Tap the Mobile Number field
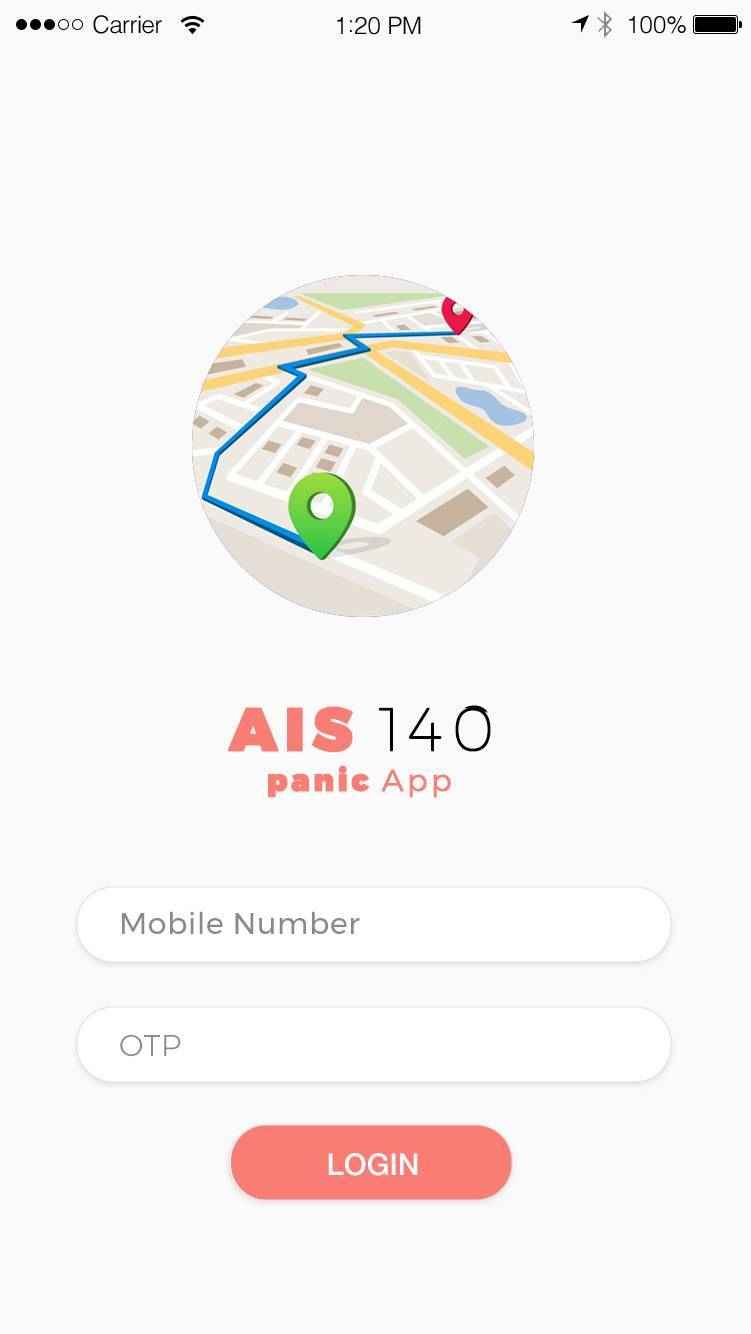Image resolution: width=751 pixels, height=1334 pixels. 373,924
